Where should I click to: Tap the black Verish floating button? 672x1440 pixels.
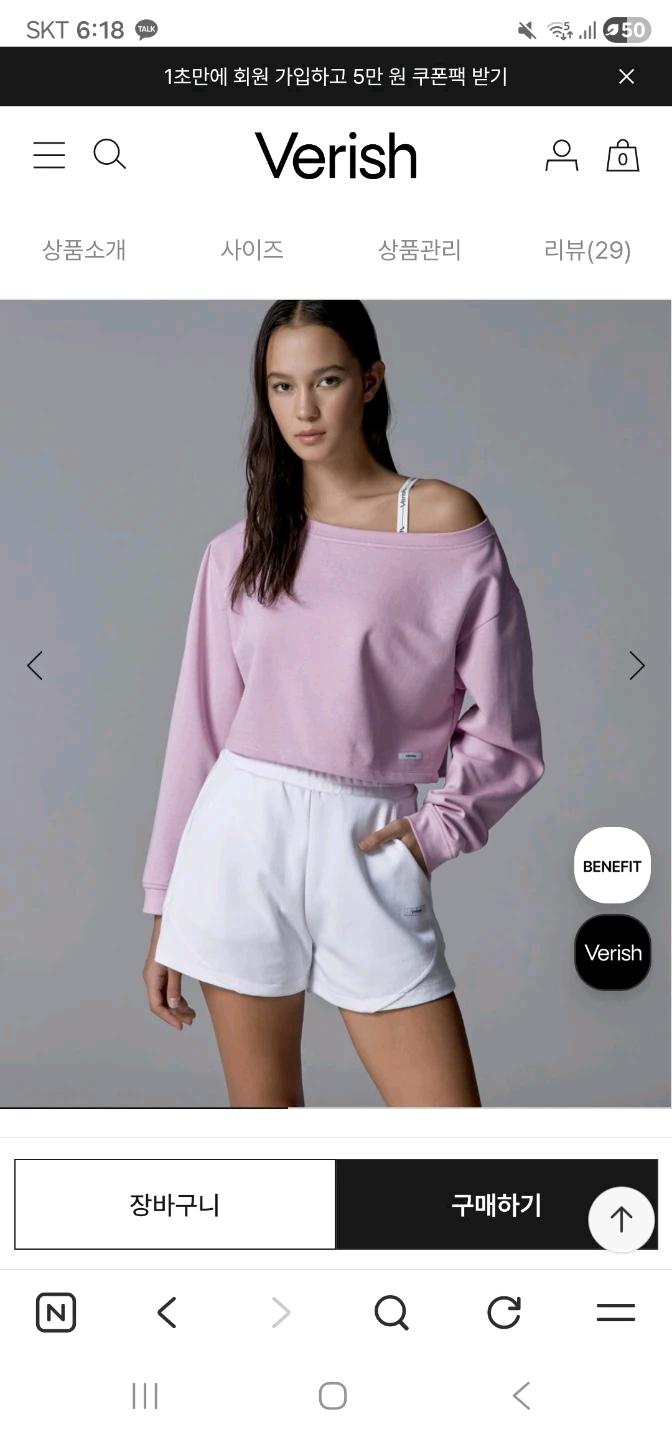[x=612, y=952]
